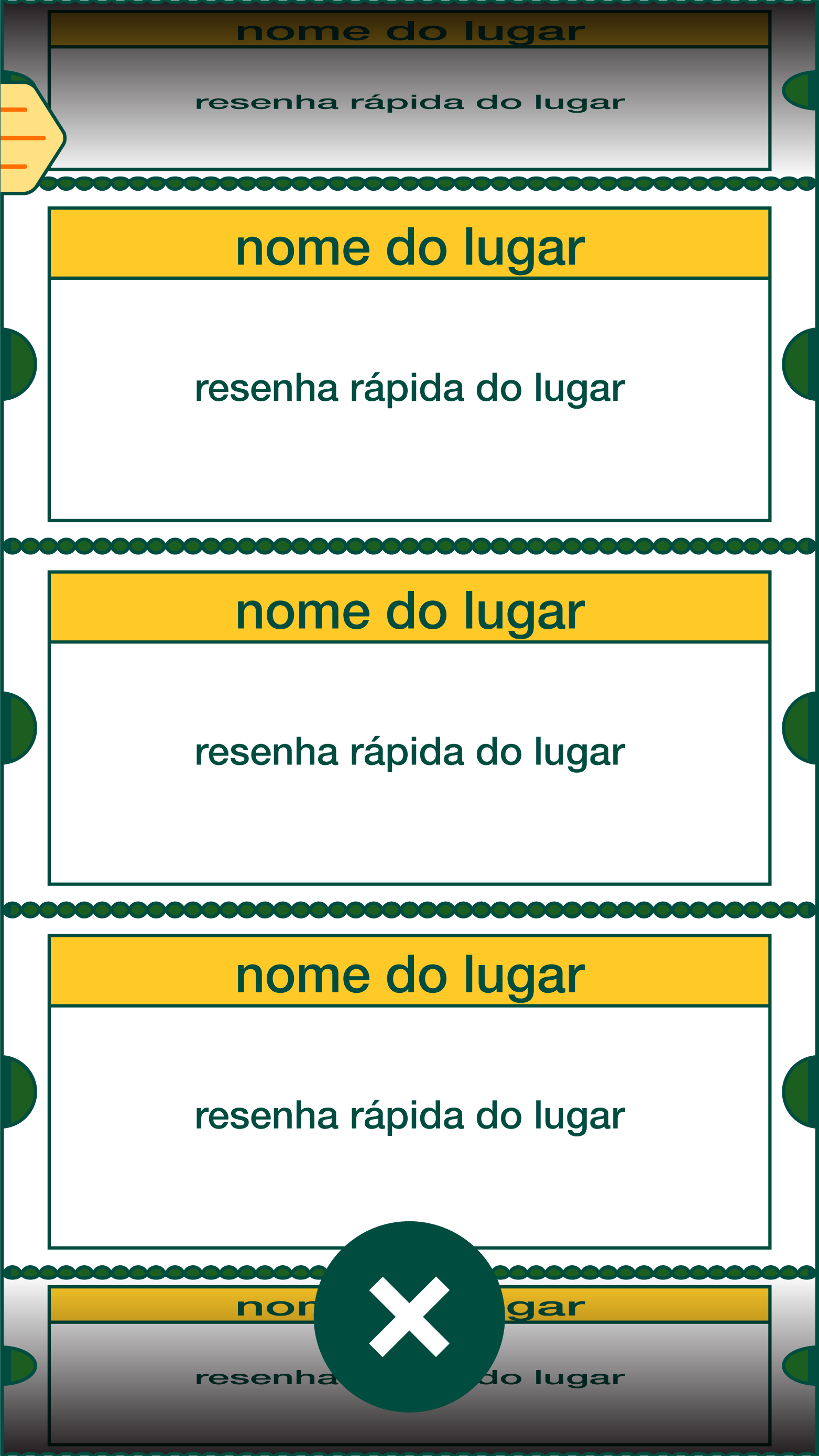This screenshot has width=819, height=1456.
Task: Tap the round X close button
Action: click(409, 1317)
